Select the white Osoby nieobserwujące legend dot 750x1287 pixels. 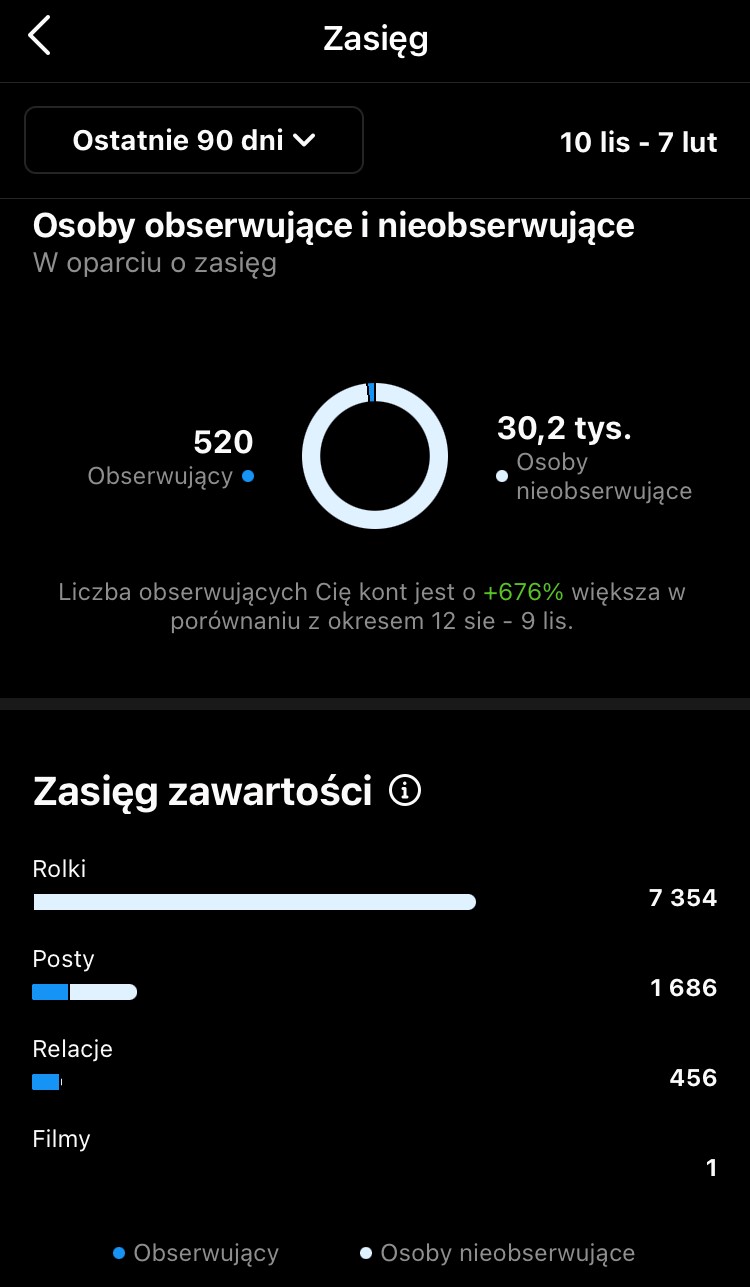pos(367,1252)
